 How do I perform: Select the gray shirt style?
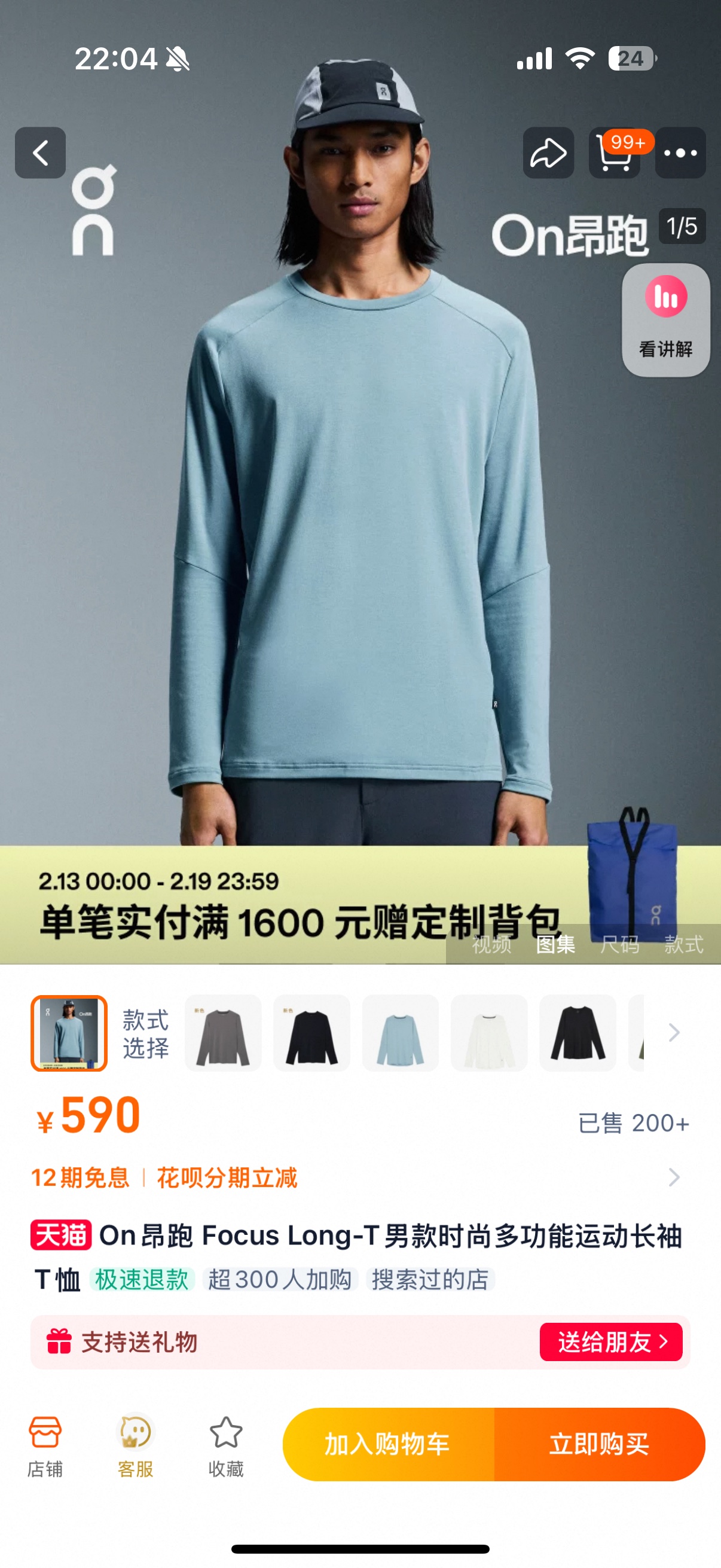[222, 1032]
